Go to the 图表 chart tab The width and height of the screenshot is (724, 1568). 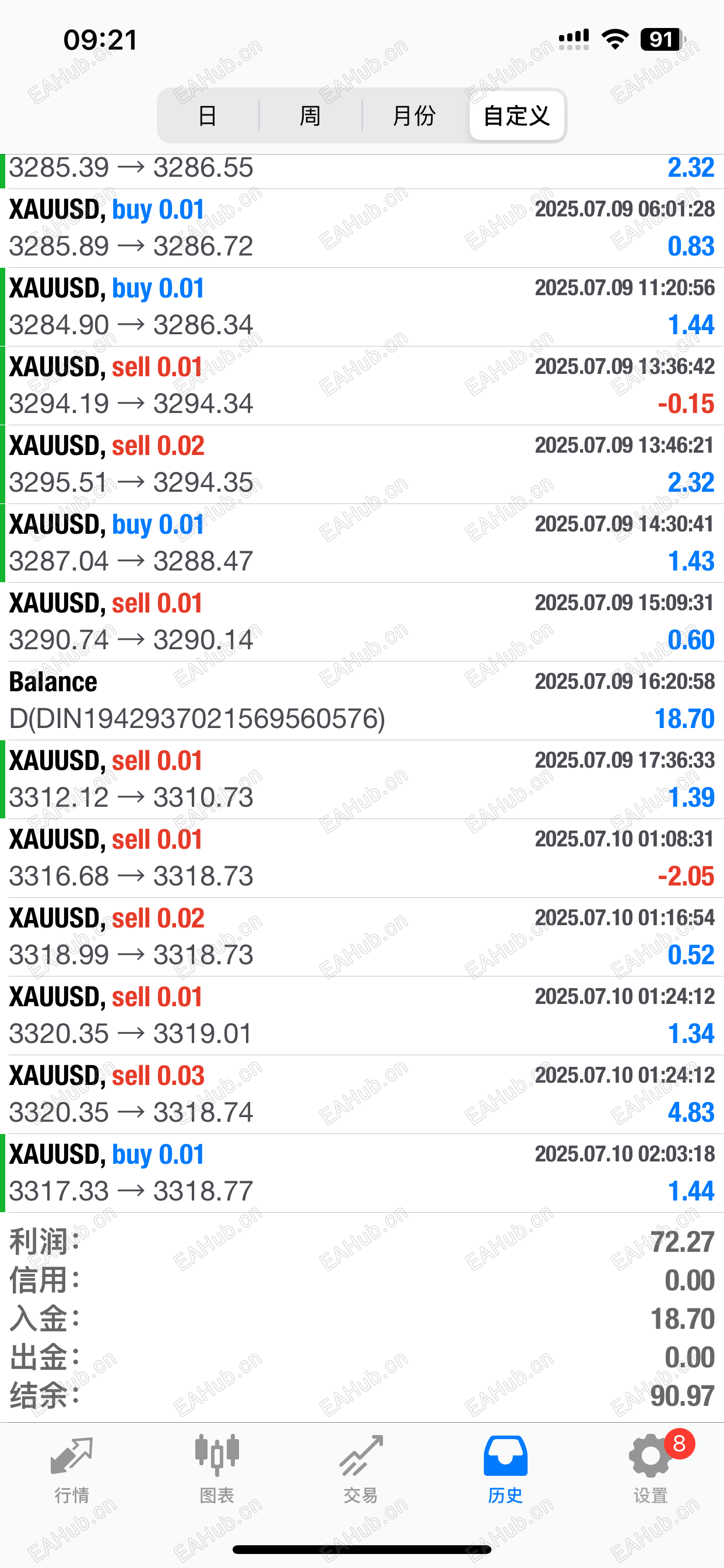click(x=217, y=1468)
